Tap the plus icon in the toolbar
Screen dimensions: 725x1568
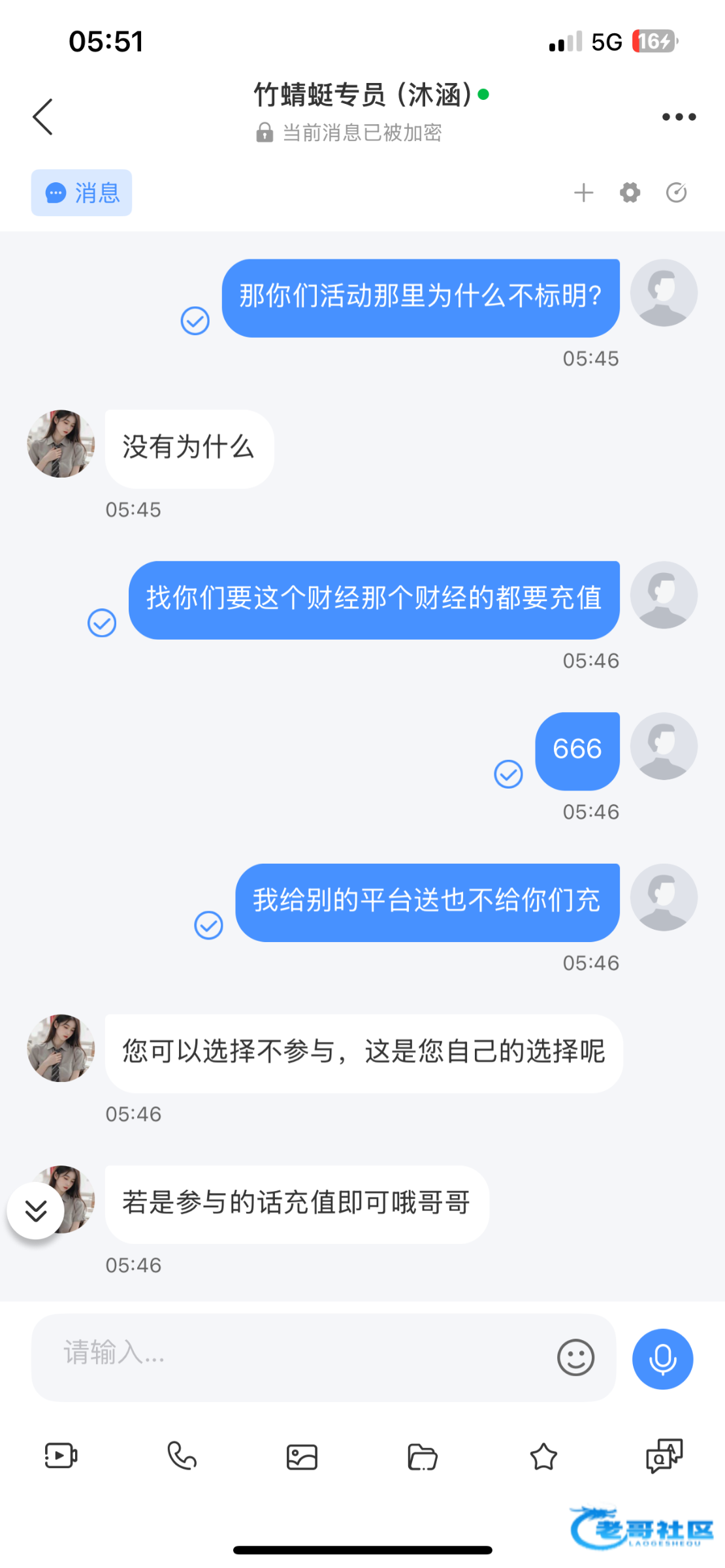[x=583, y=193]
